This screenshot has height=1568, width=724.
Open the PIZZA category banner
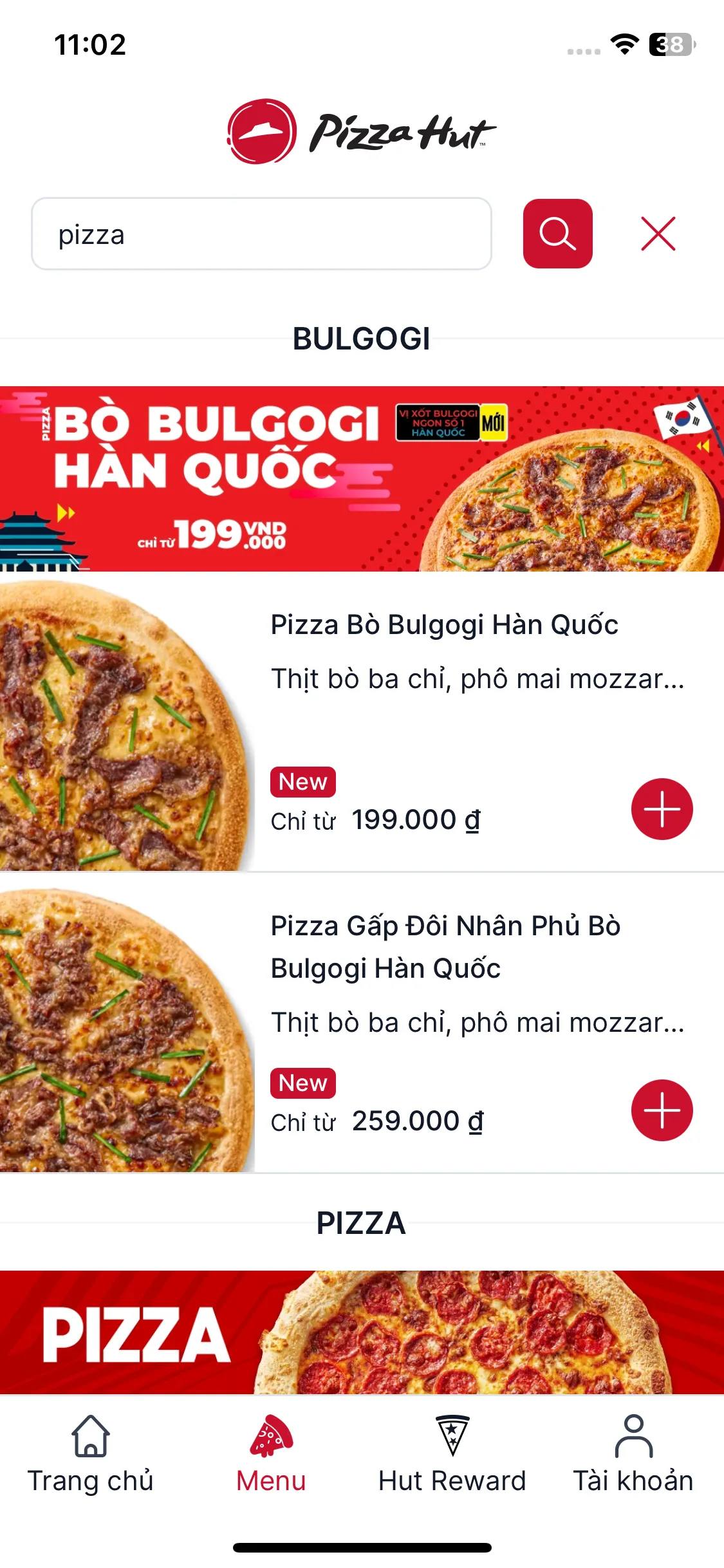[362, 1332]
